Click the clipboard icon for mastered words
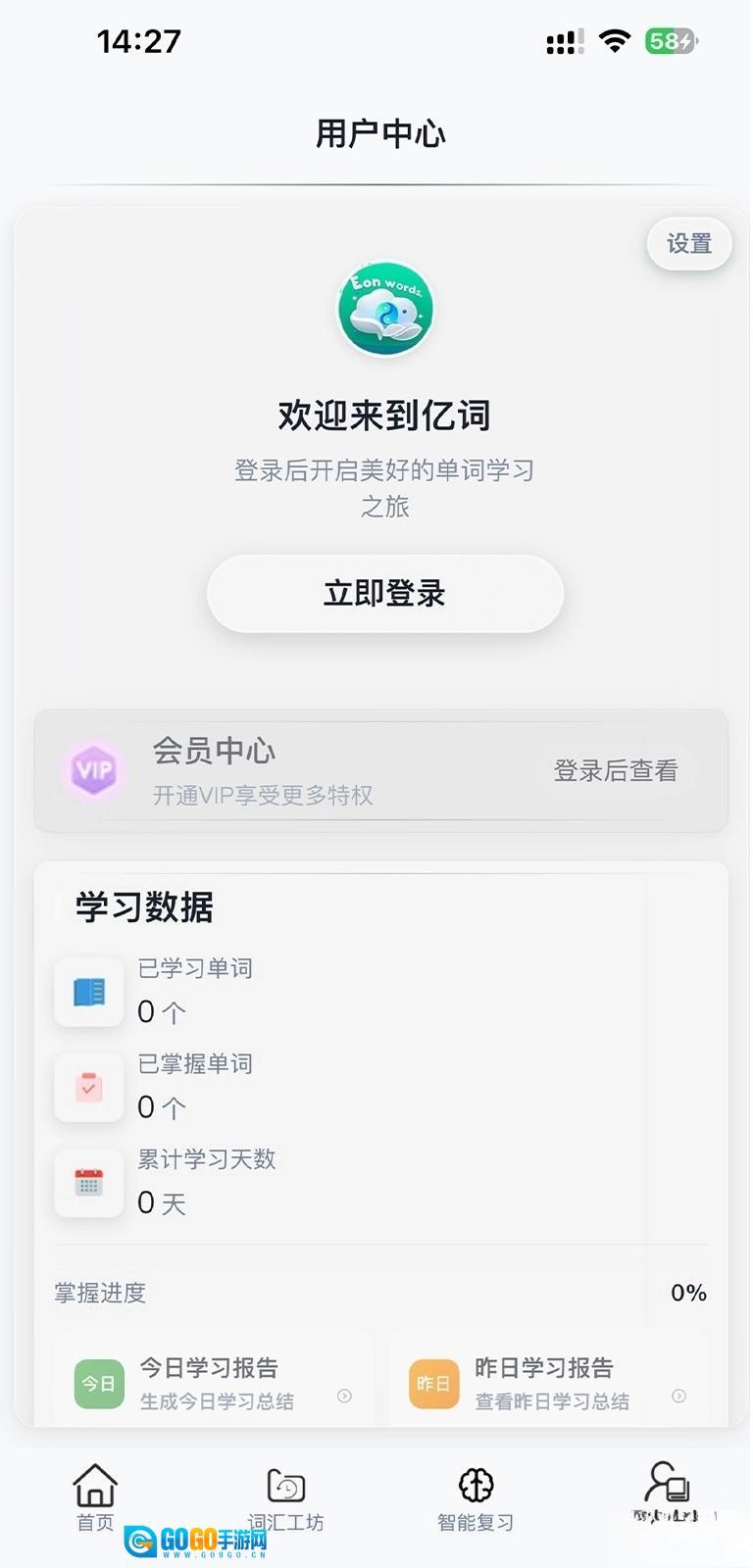Viewport: 753px width, 1568px height. [x=88, y=1088]
